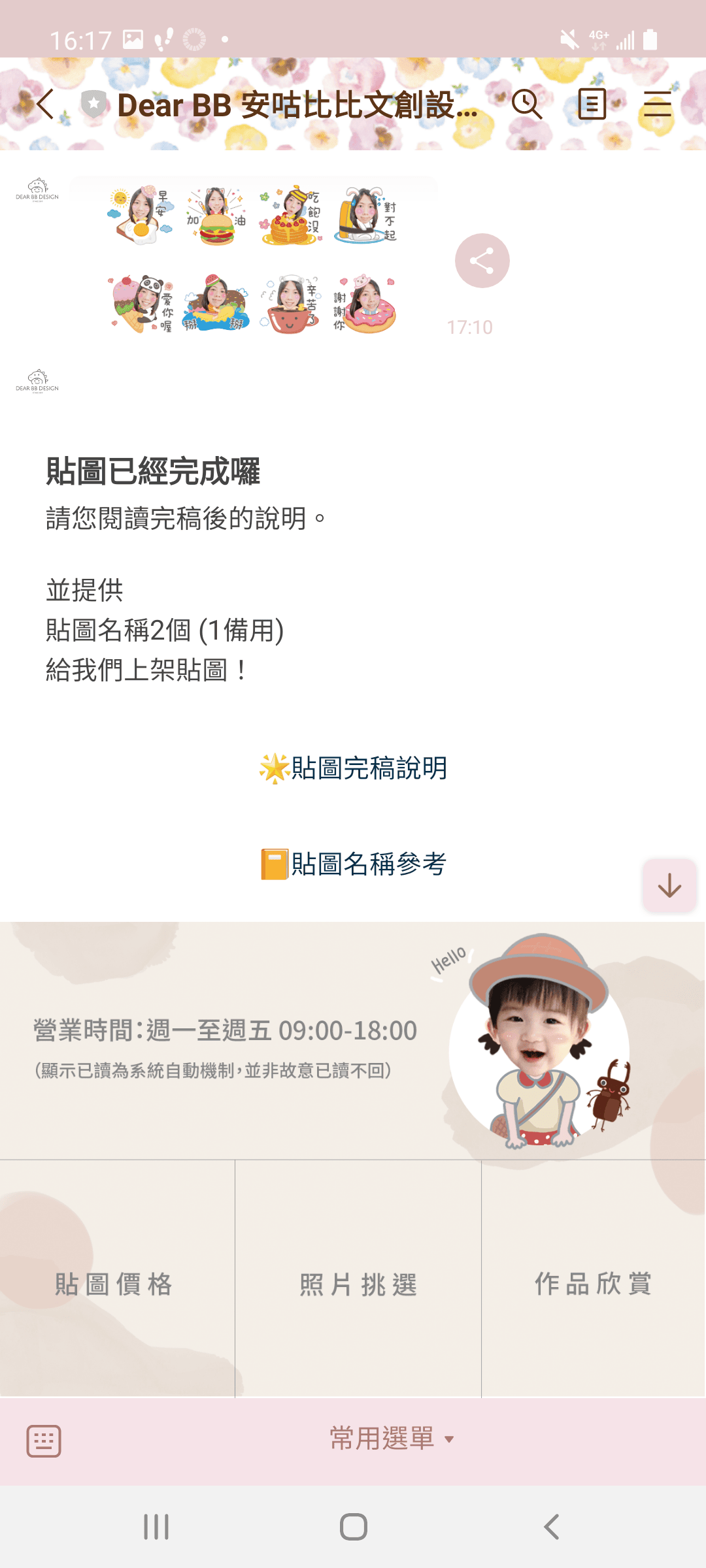
Task: Open 貼圖名稱參考 link
Action: pyautogui.click(x=353, y=864)
